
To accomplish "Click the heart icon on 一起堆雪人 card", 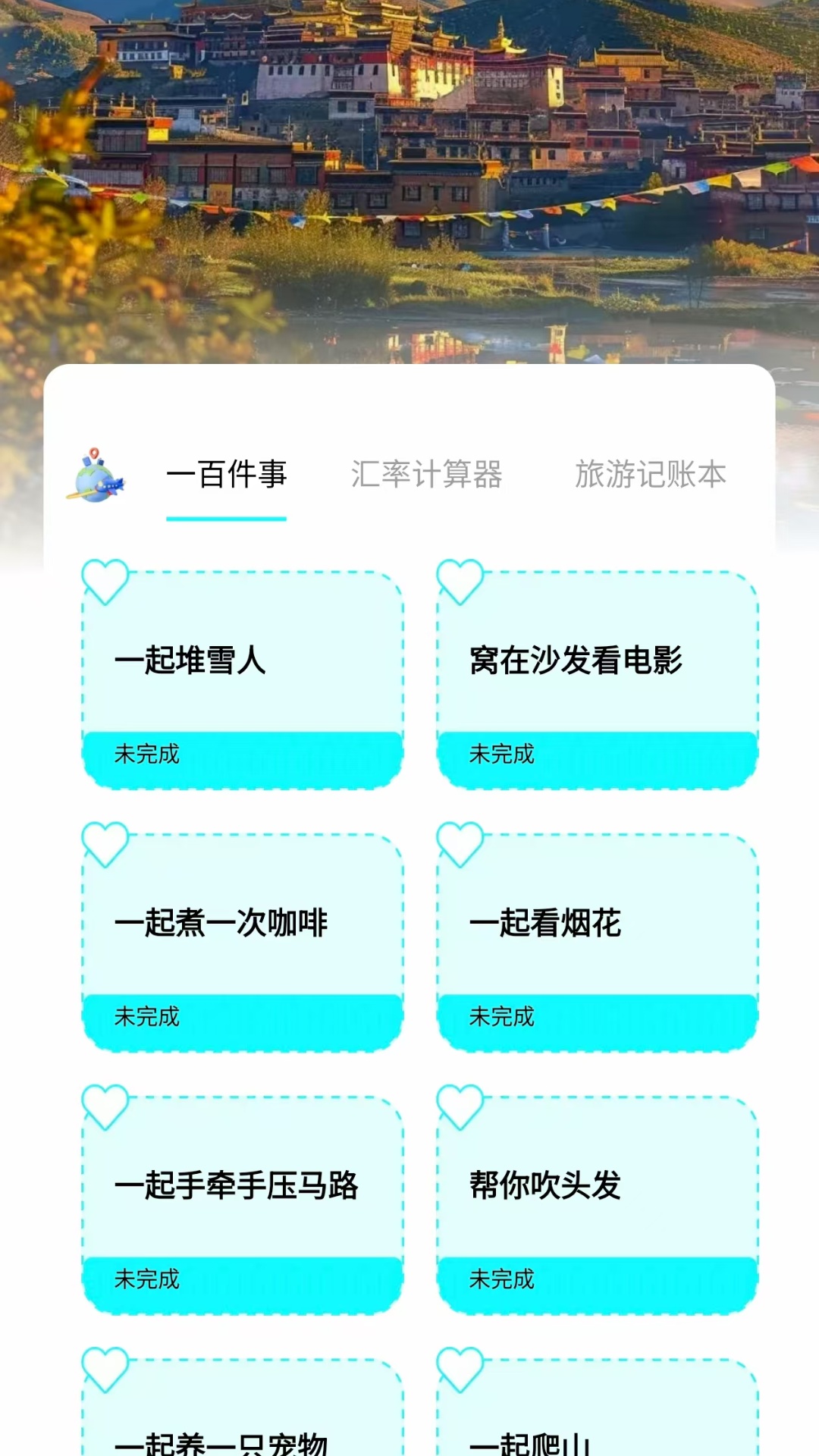I will coord(106,581).
